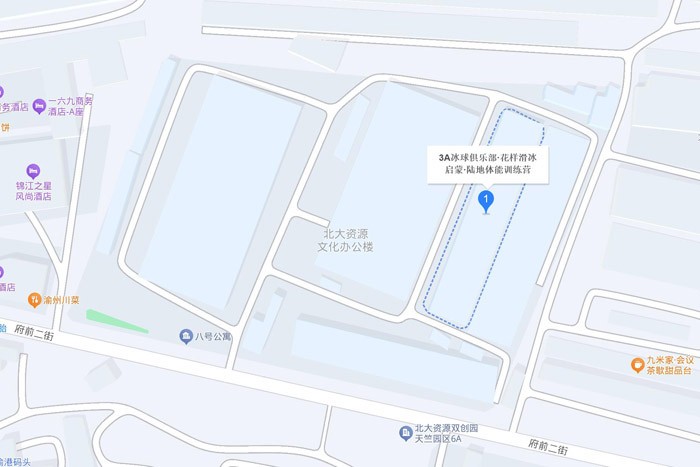Screen dimensions: 700x467
Task: Tap the blue marker numbered 1
Action: pyautogui.click(x=486, y=202)
